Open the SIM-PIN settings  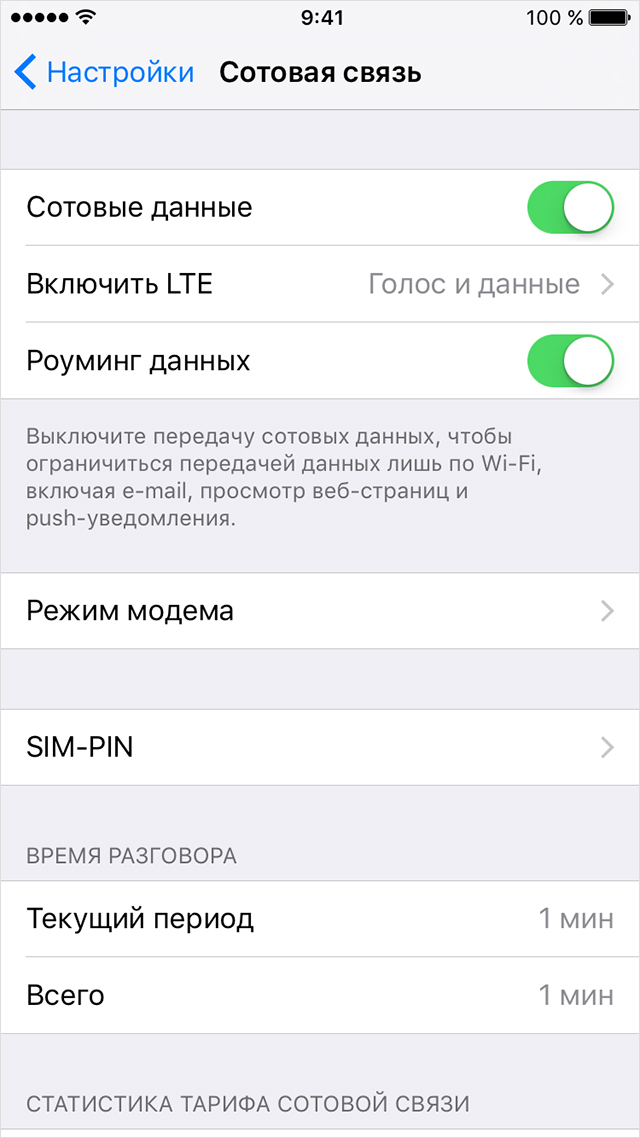coord(320,747)
